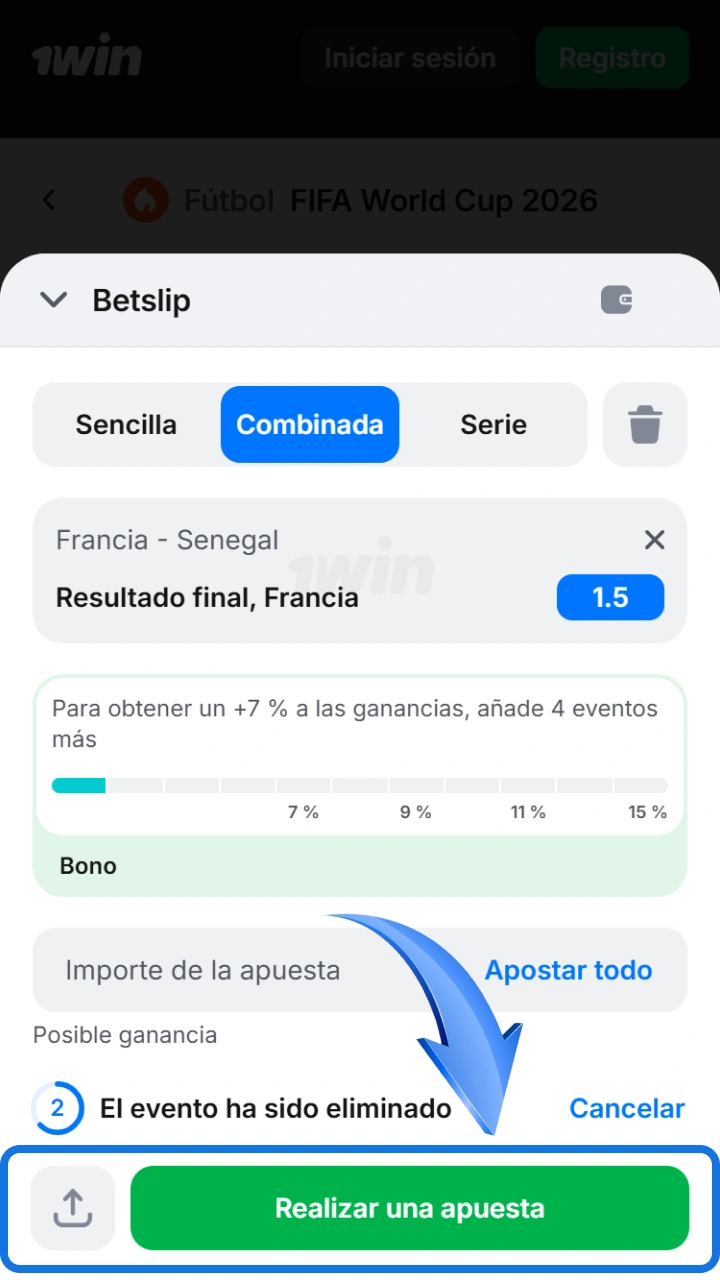Open the wallet icon in Betslip header

click(616, 300)
